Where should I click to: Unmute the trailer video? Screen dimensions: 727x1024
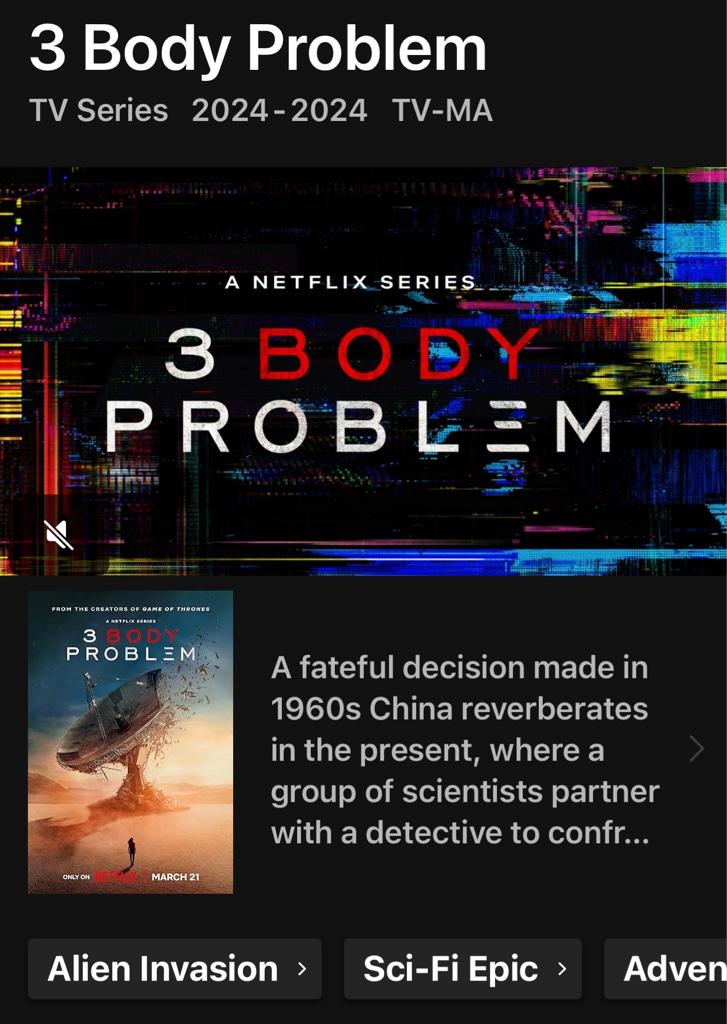(59, 535)
